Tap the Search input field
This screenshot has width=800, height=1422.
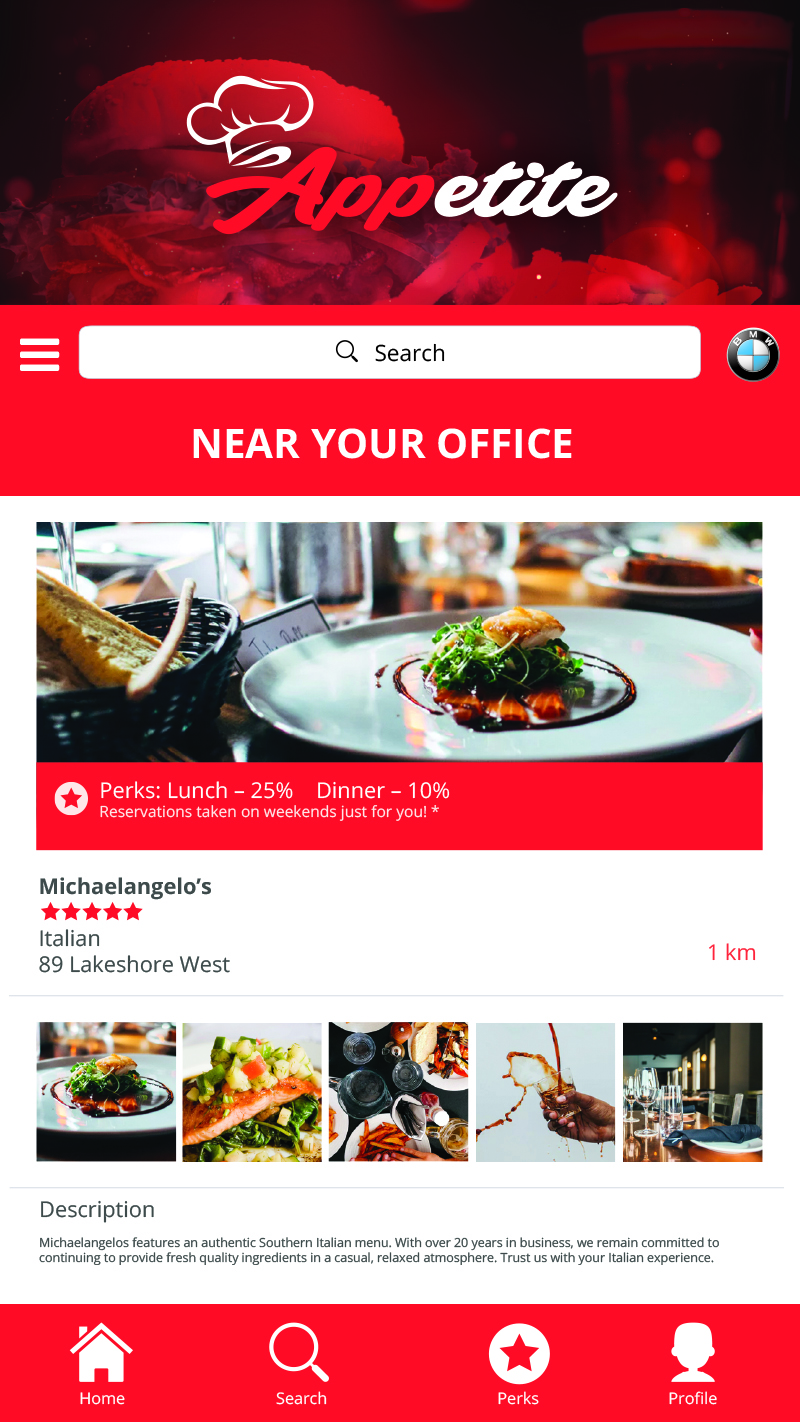(390, 352)
